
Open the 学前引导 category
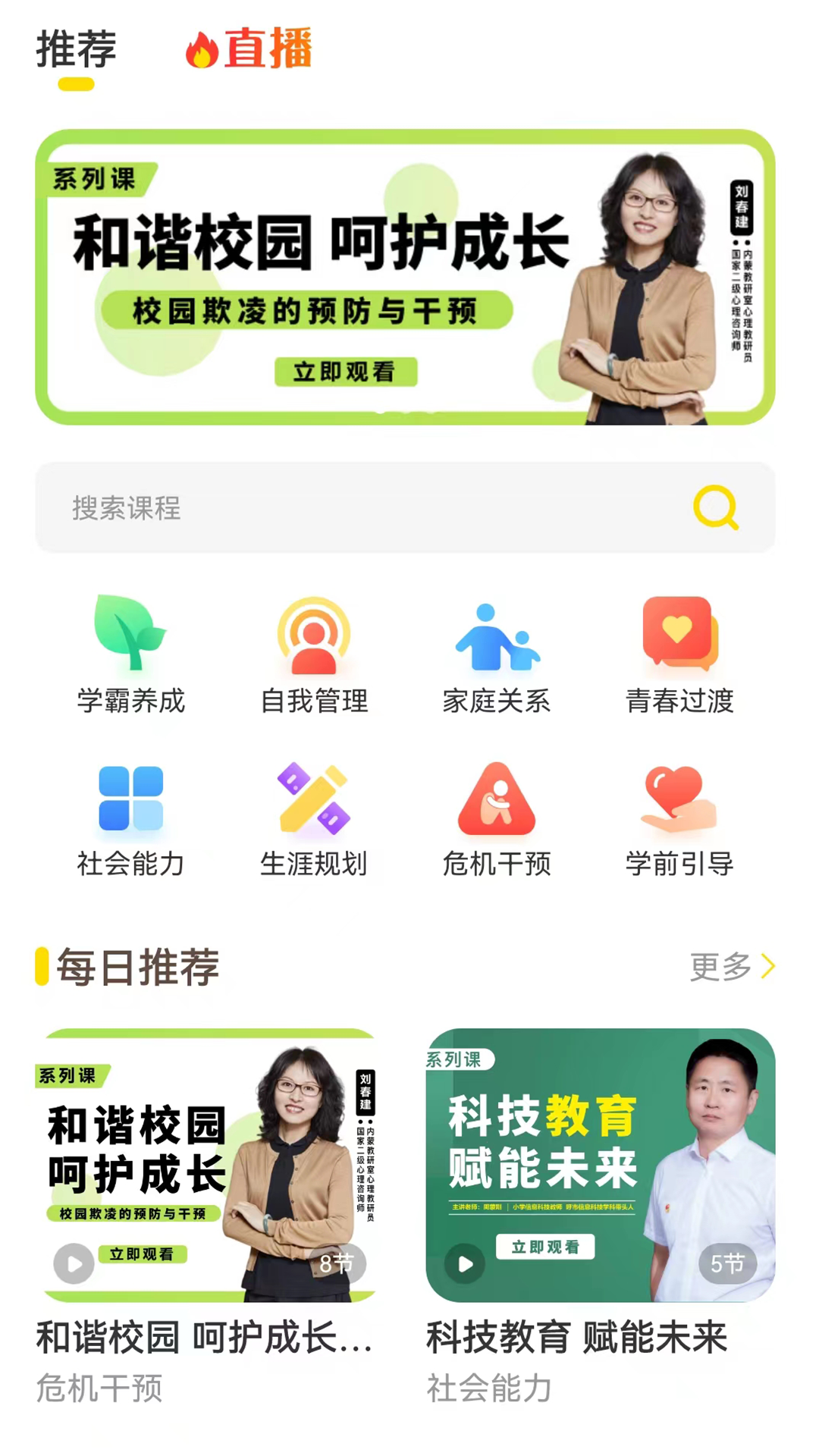coord(679,819)
